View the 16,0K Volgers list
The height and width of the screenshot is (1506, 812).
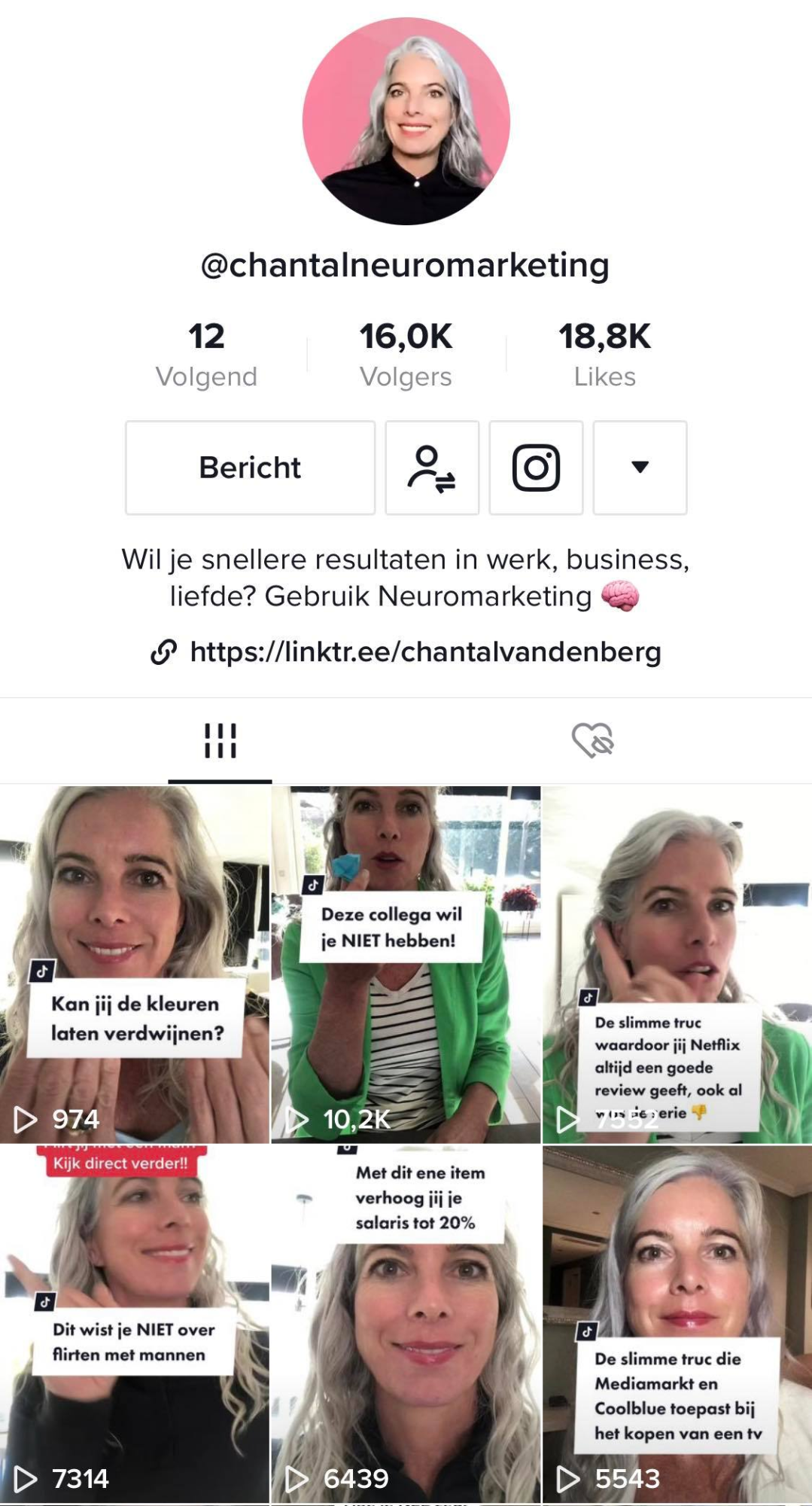pyautogui.click(x=406, y=354)
